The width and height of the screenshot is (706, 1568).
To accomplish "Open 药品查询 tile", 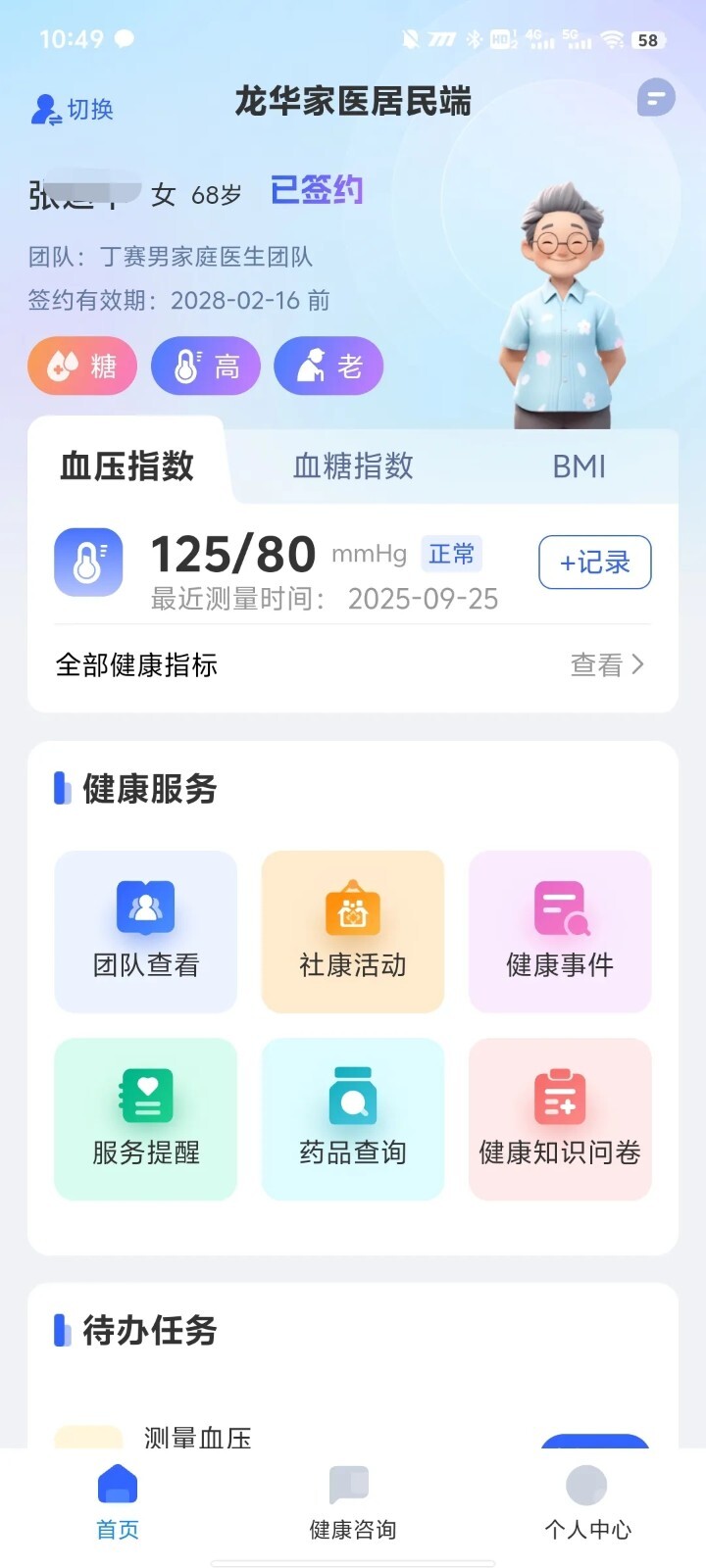I will [x=353, y=1118].
